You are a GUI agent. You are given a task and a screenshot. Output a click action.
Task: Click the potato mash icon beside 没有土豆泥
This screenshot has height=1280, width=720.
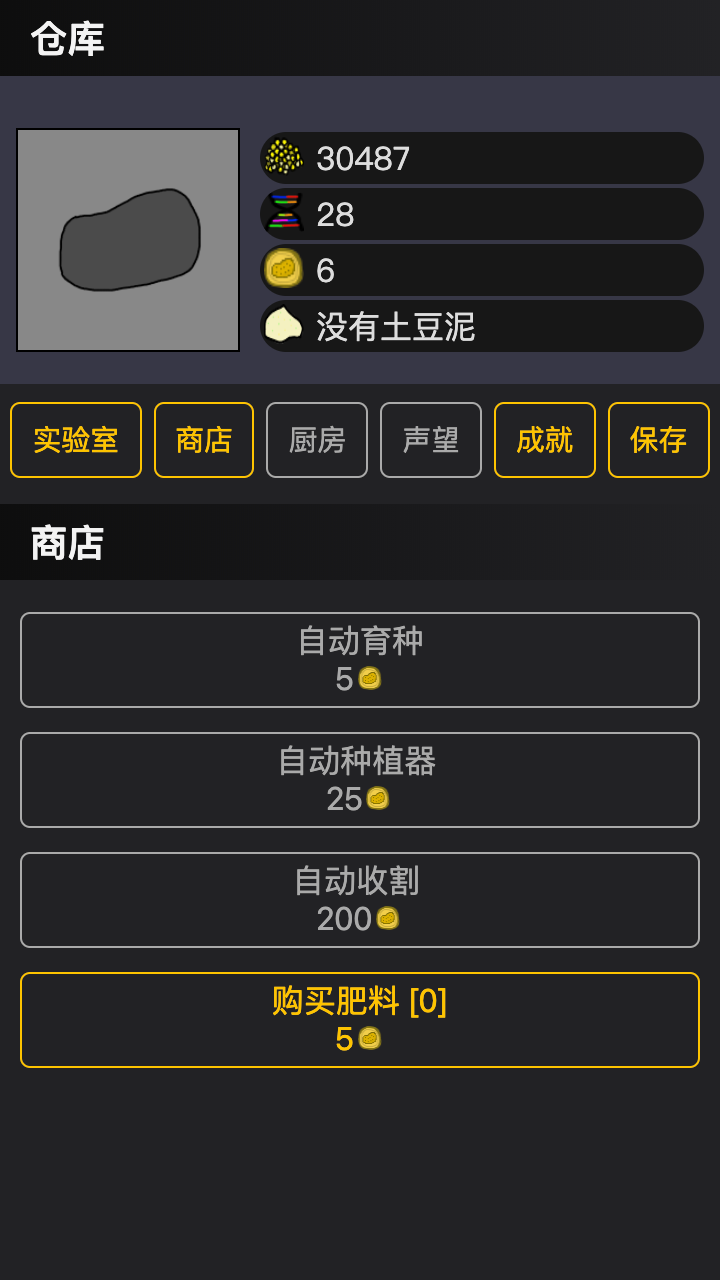coord(283,325)
